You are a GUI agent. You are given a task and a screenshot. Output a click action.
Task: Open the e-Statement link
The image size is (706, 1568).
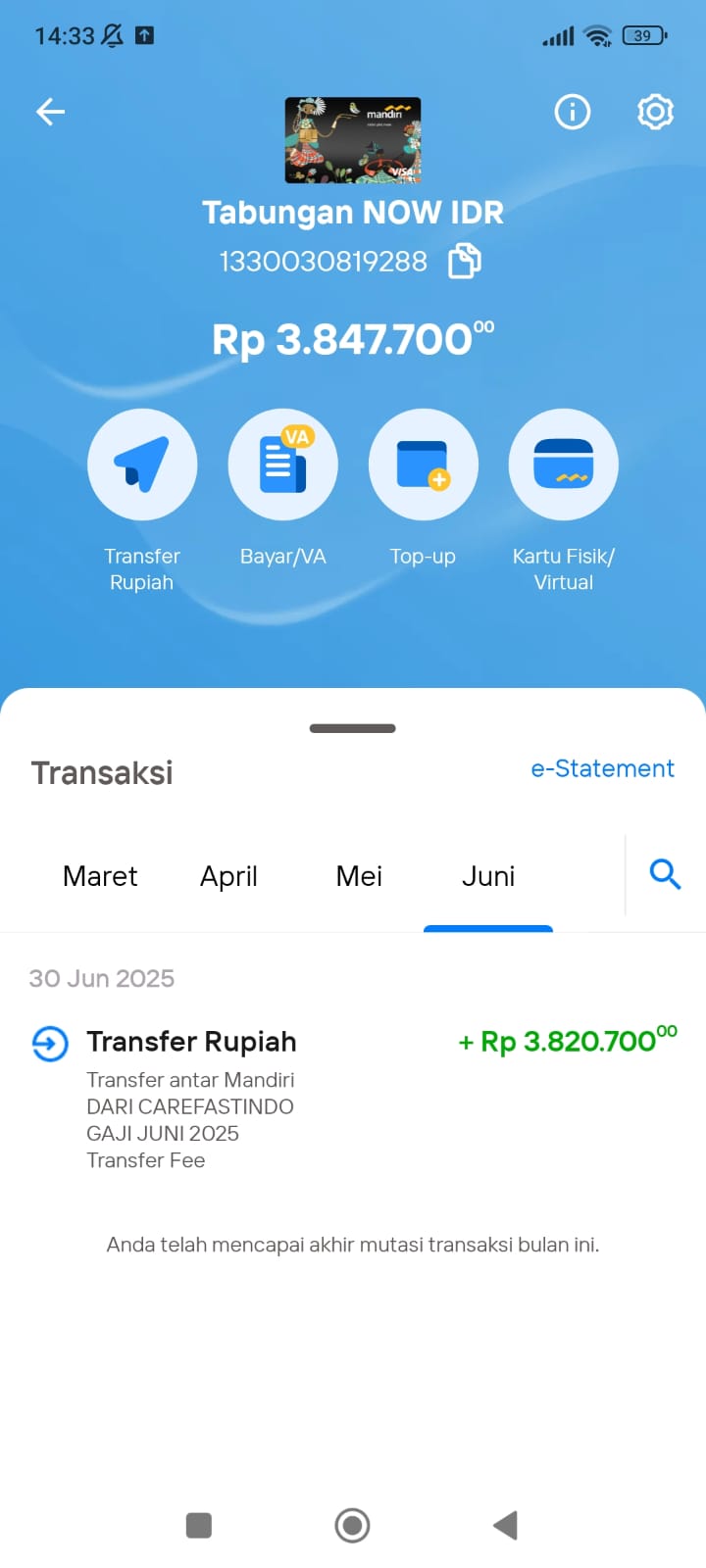(x=602, y=768)
